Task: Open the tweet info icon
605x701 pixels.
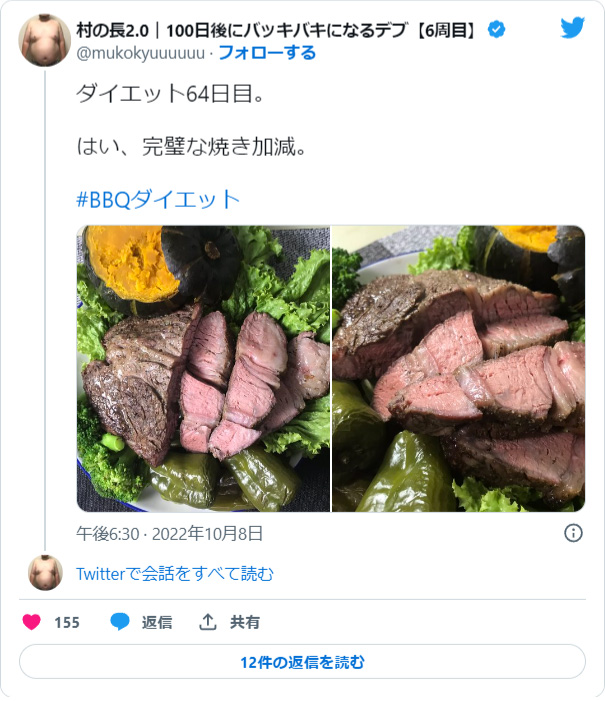Action: [x=573, y=533]
